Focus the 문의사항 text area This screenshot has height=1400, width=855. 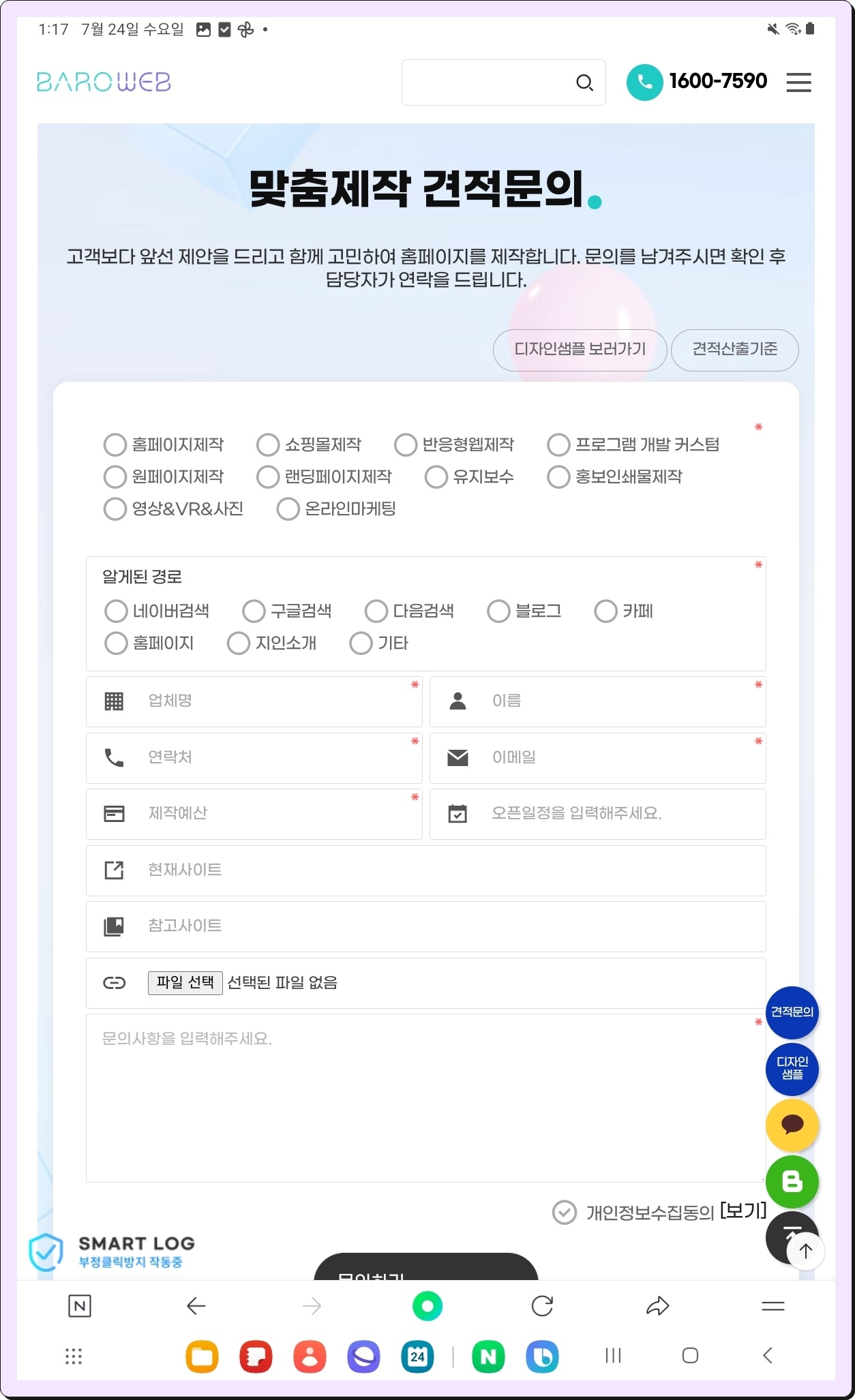tap(423, 1097)
